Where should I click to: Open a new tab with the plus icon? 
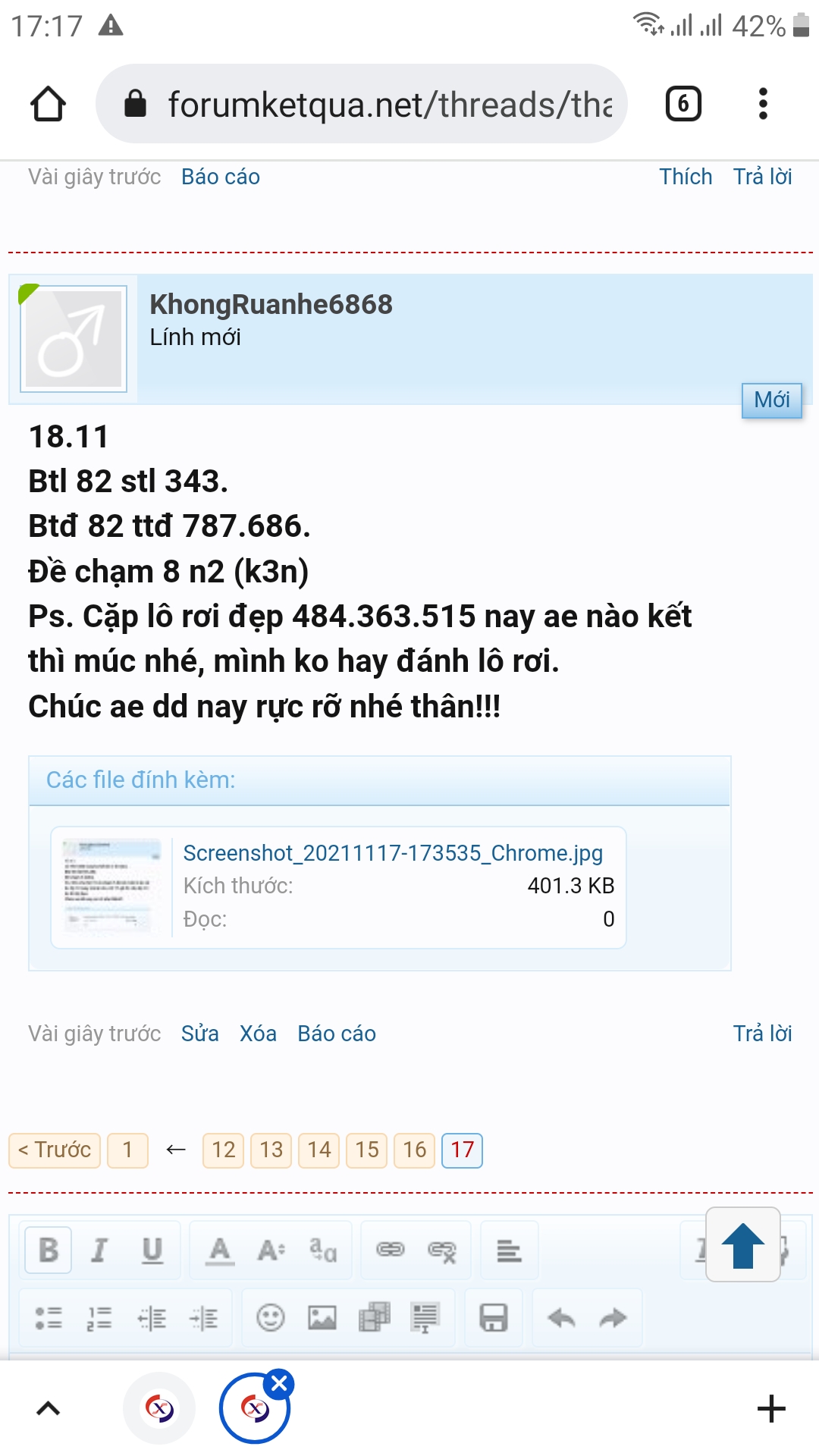click(771, 1409)
